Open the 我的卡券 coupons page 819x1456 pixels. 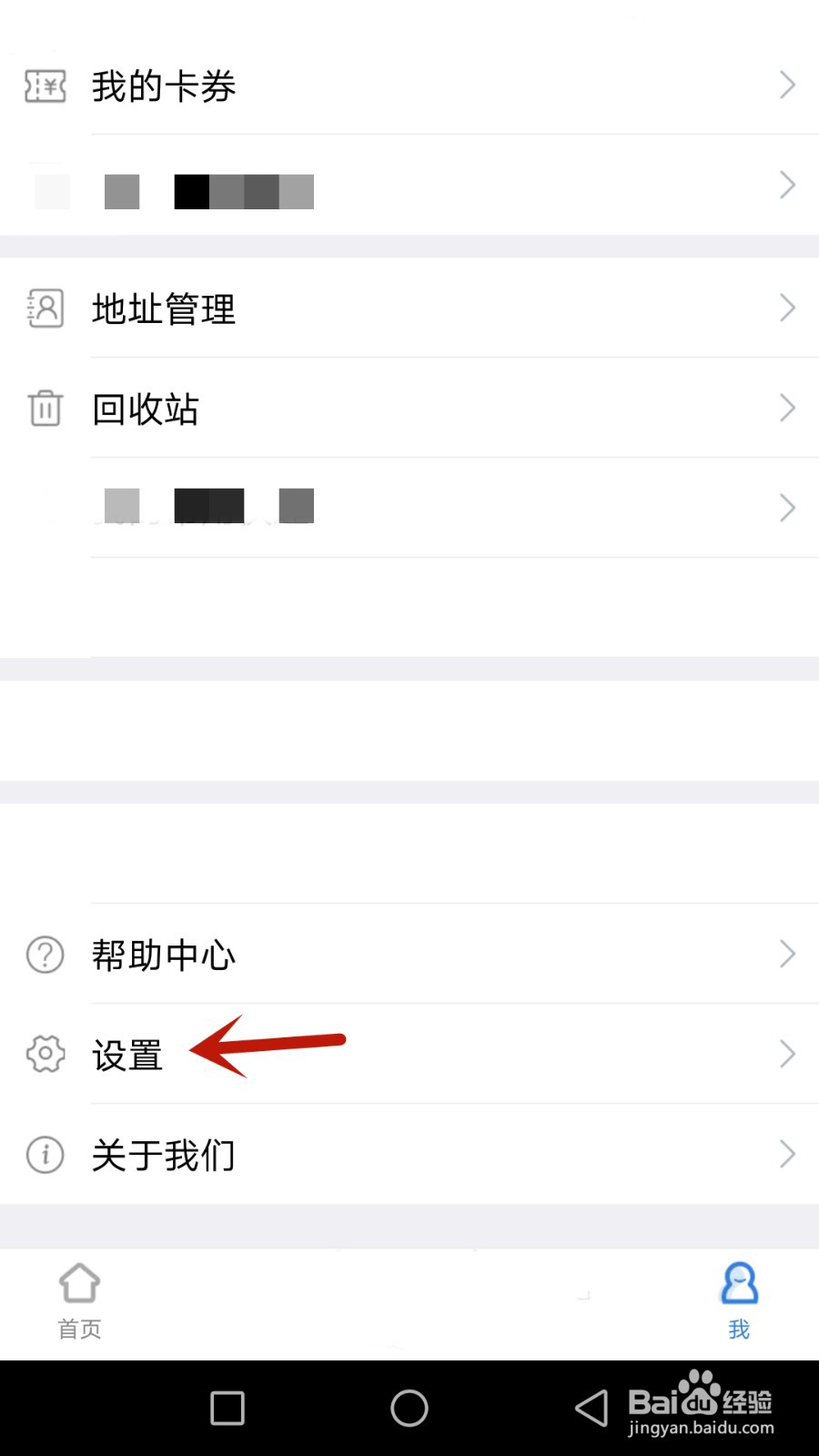164,86
